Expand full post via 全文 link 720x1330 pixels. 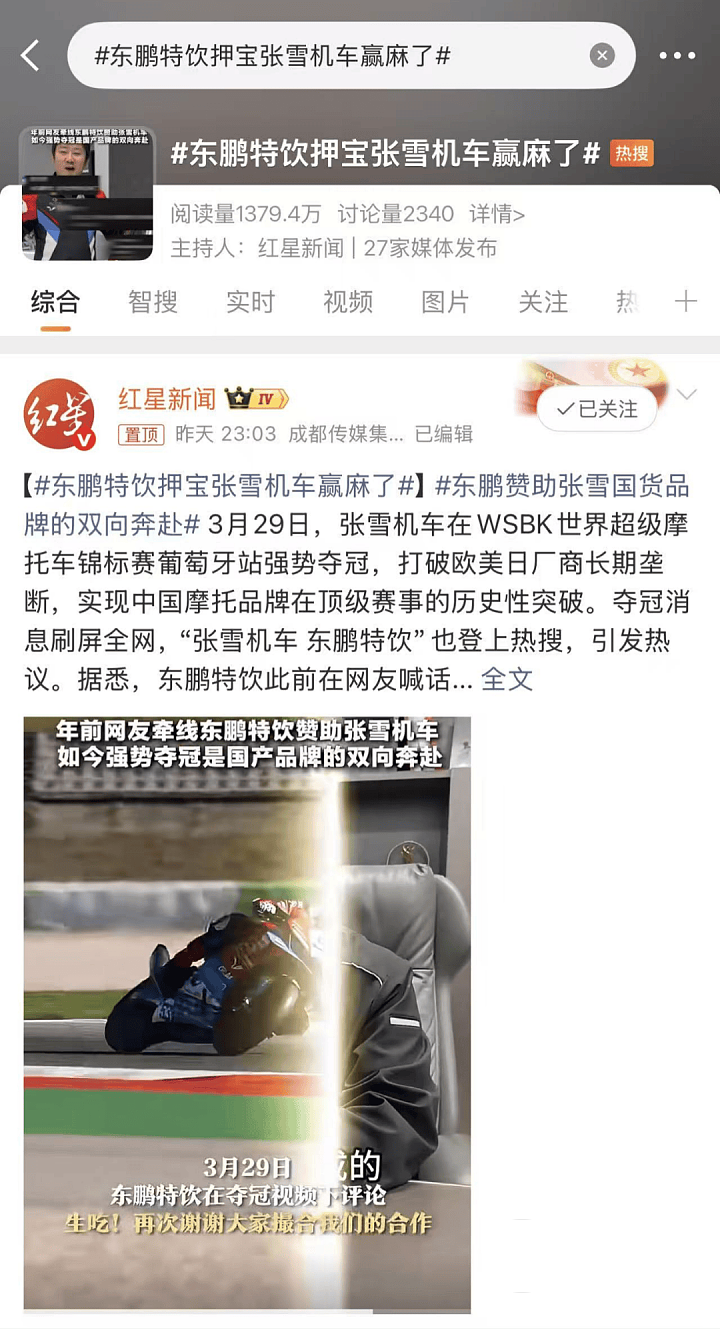pyautogui.click(x=507, y=680)
